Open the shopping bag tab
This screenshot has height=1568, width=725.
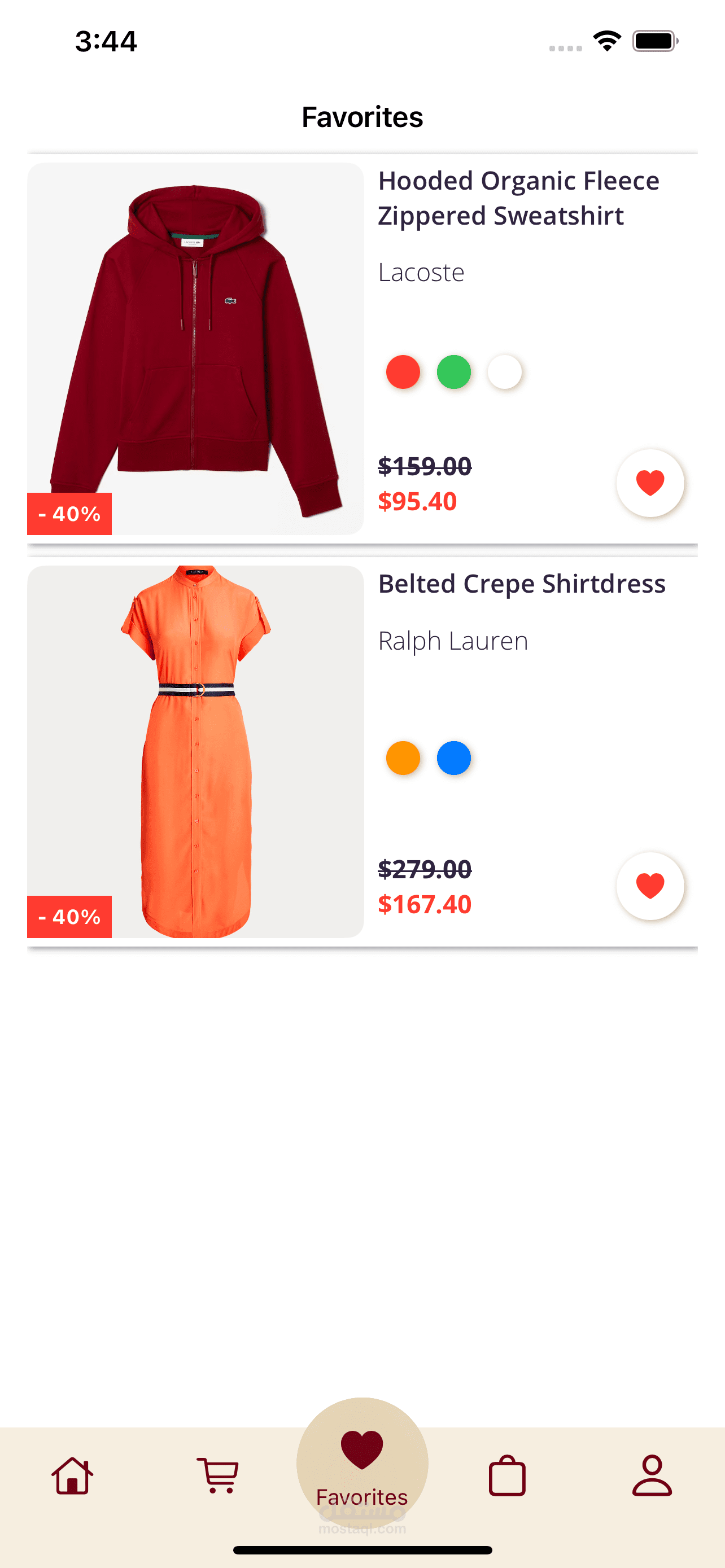507,1475
